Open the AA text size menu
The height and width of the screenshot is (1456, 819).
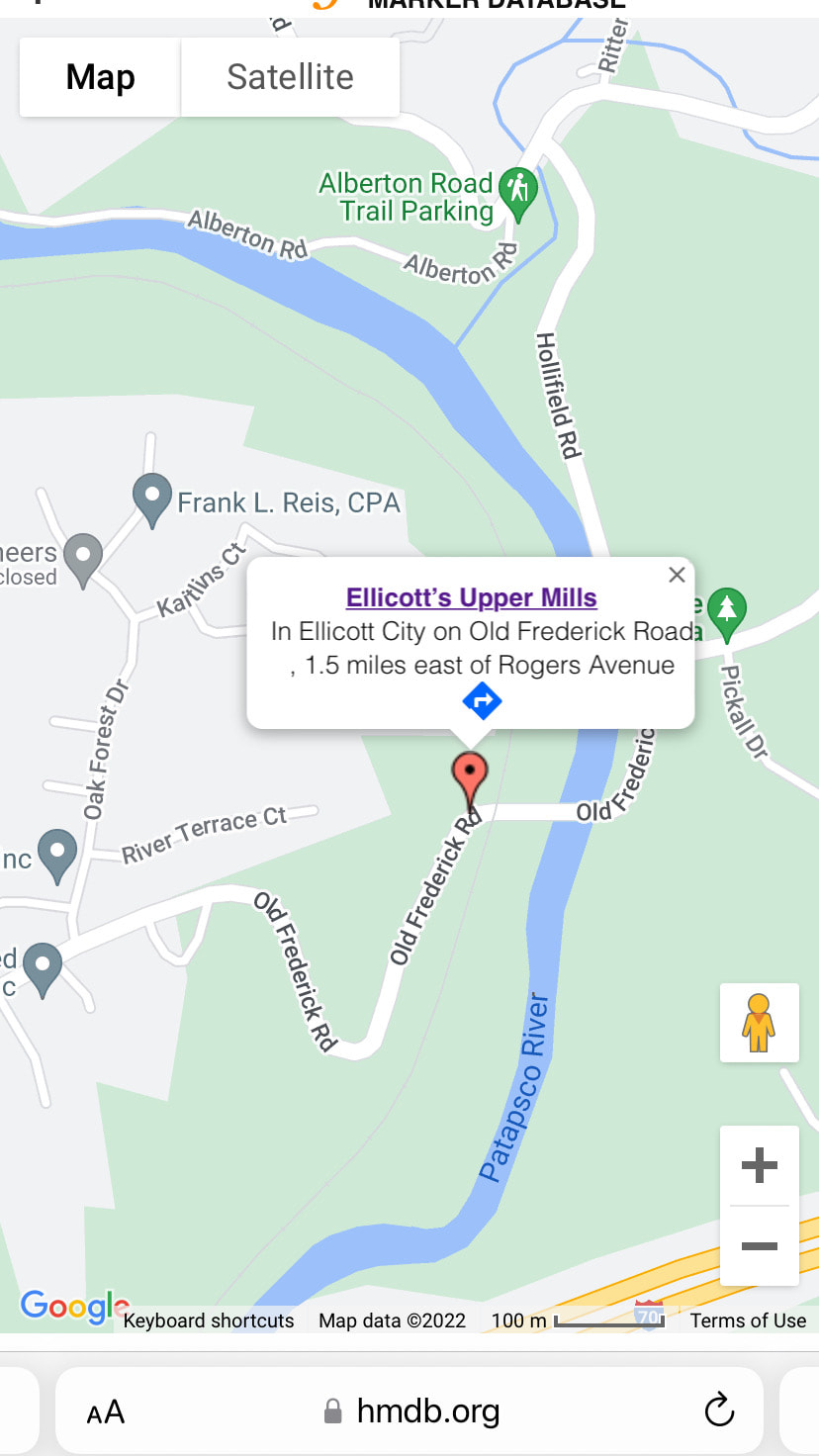coord(106,1411)
